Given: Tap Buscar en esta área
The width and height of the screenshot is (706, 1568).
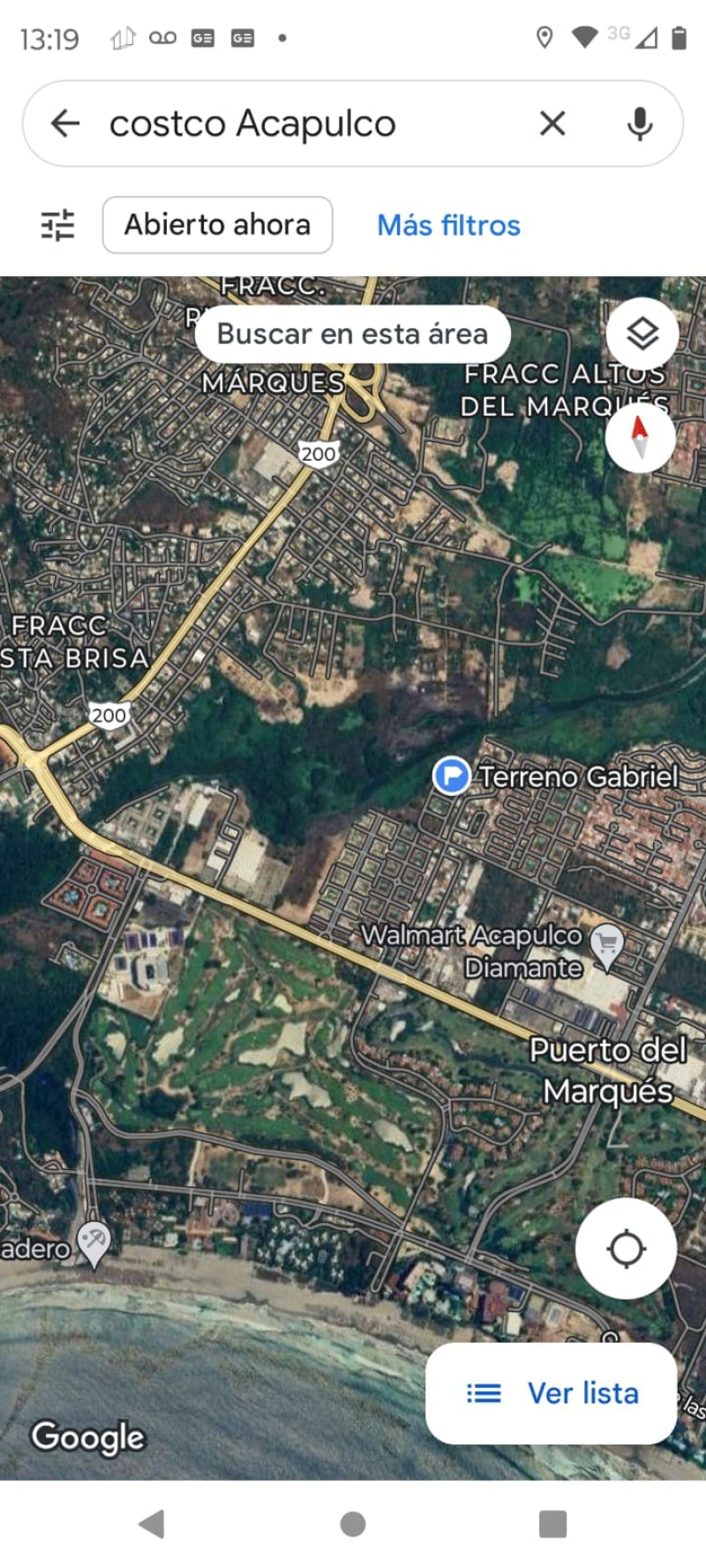Looking at the screenshot, I should point(352,334).
